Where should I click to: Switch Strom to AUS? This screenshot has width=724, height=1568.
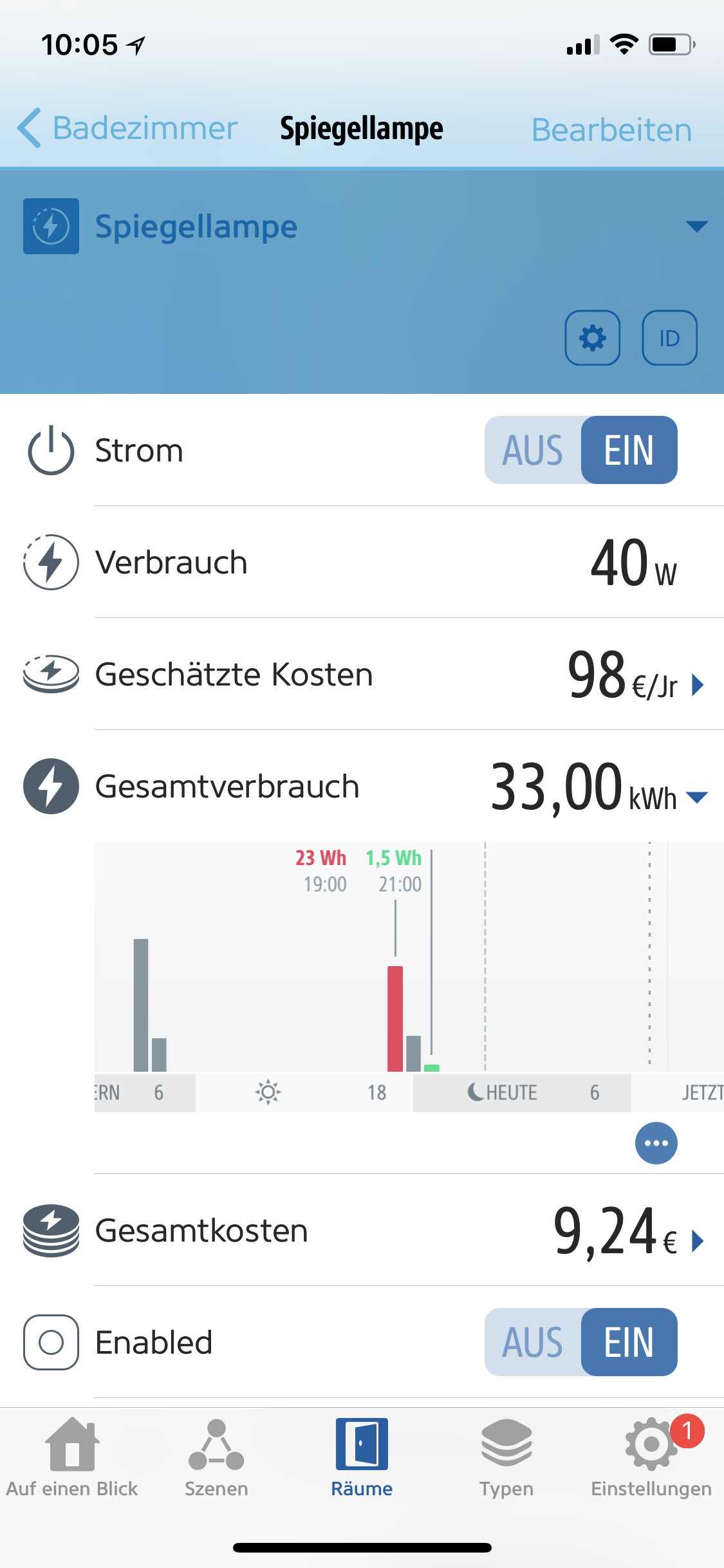coord(533,450)
